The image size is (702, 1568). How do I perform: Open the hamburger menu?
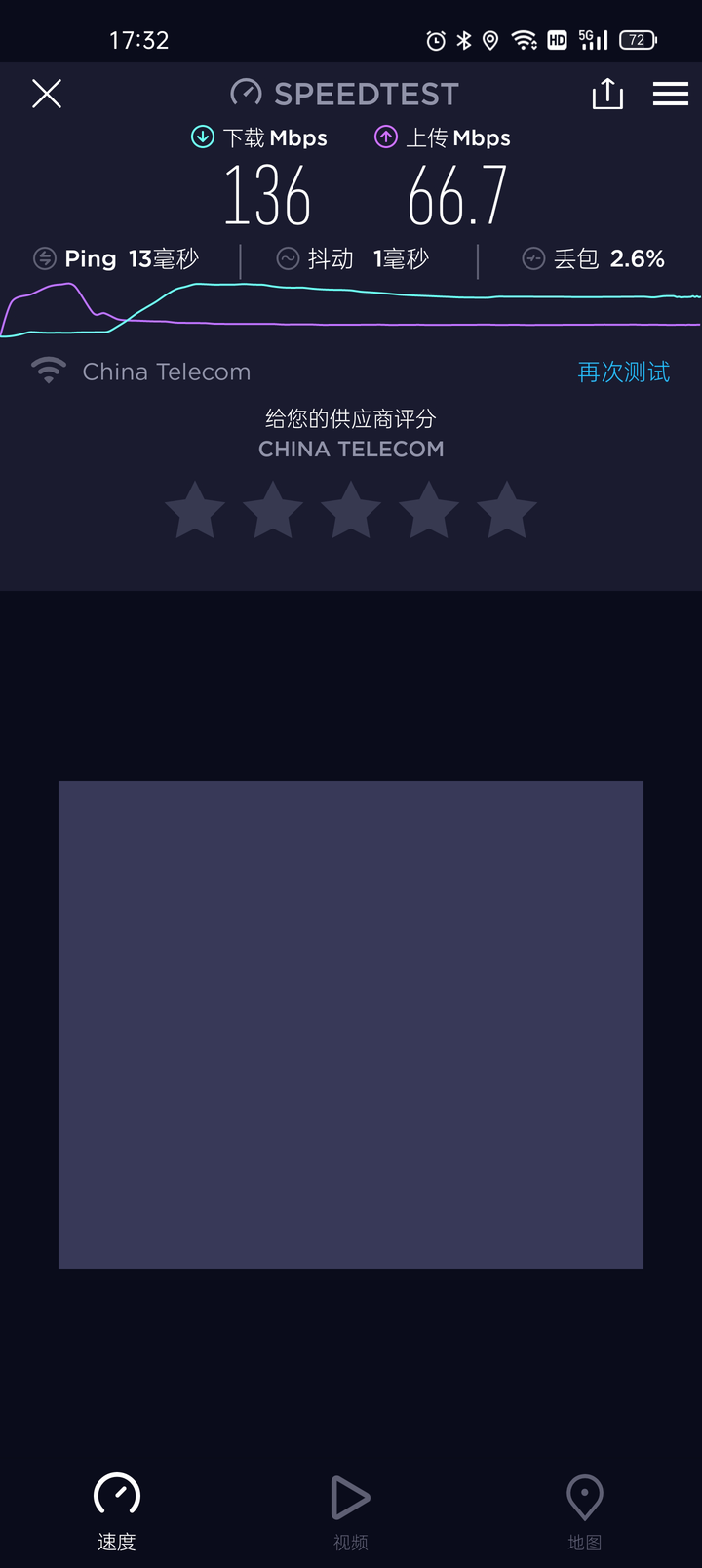tap(671, 94)
